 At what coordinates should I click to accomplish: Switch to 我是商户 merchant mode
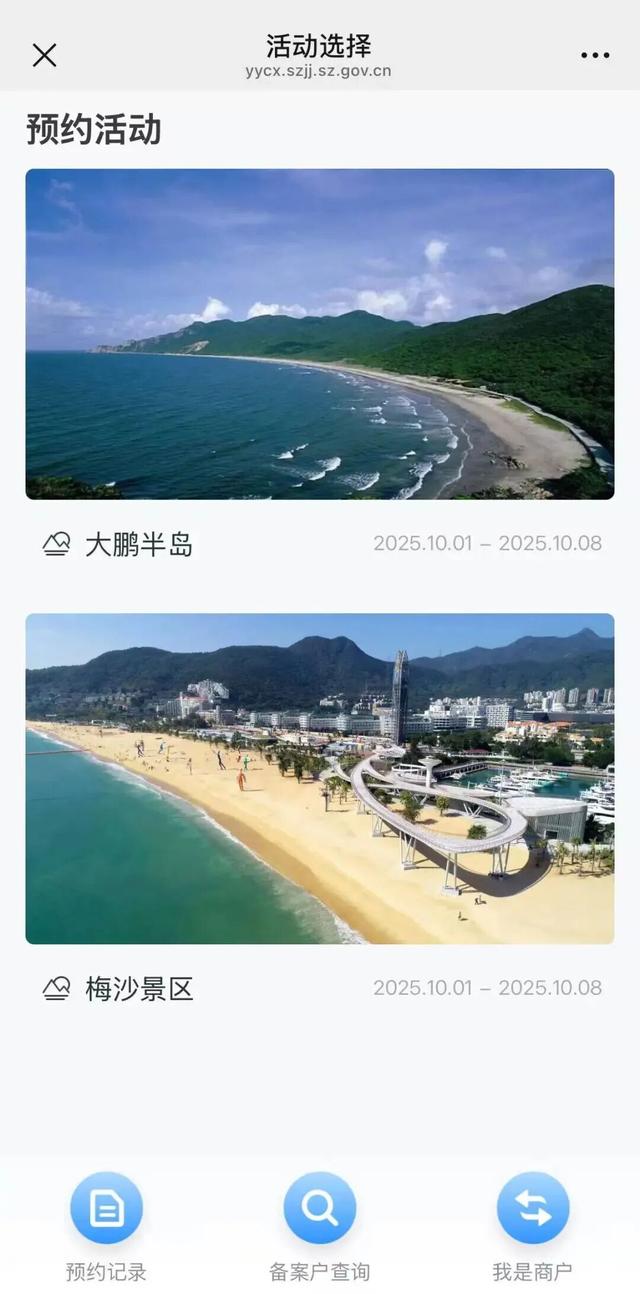click(x=532, y=1209)
